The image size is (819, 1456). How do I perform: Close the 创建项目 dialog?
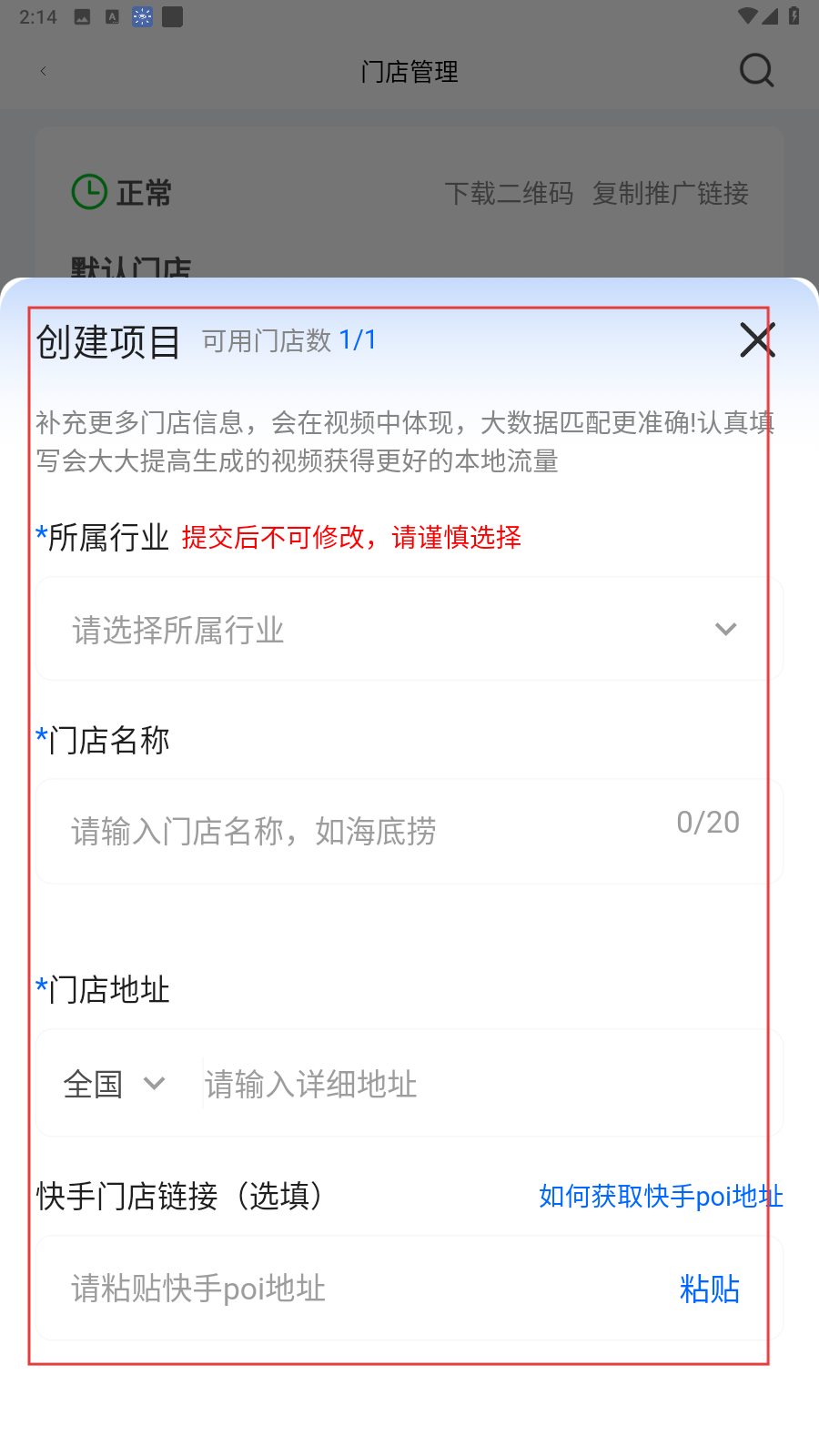pyautogui.click(x=757, y=340)
